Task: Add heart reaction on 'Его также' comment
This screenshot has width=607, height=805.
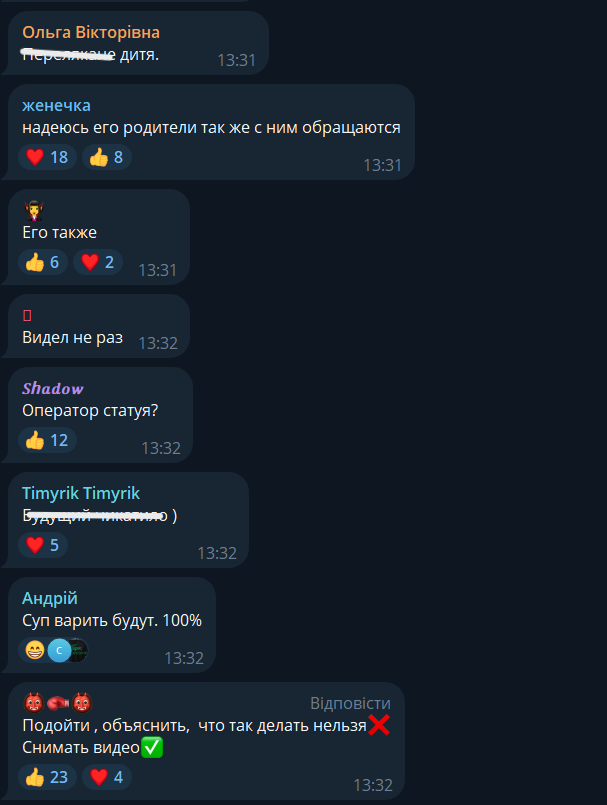Action: click(x=97, y=262)
